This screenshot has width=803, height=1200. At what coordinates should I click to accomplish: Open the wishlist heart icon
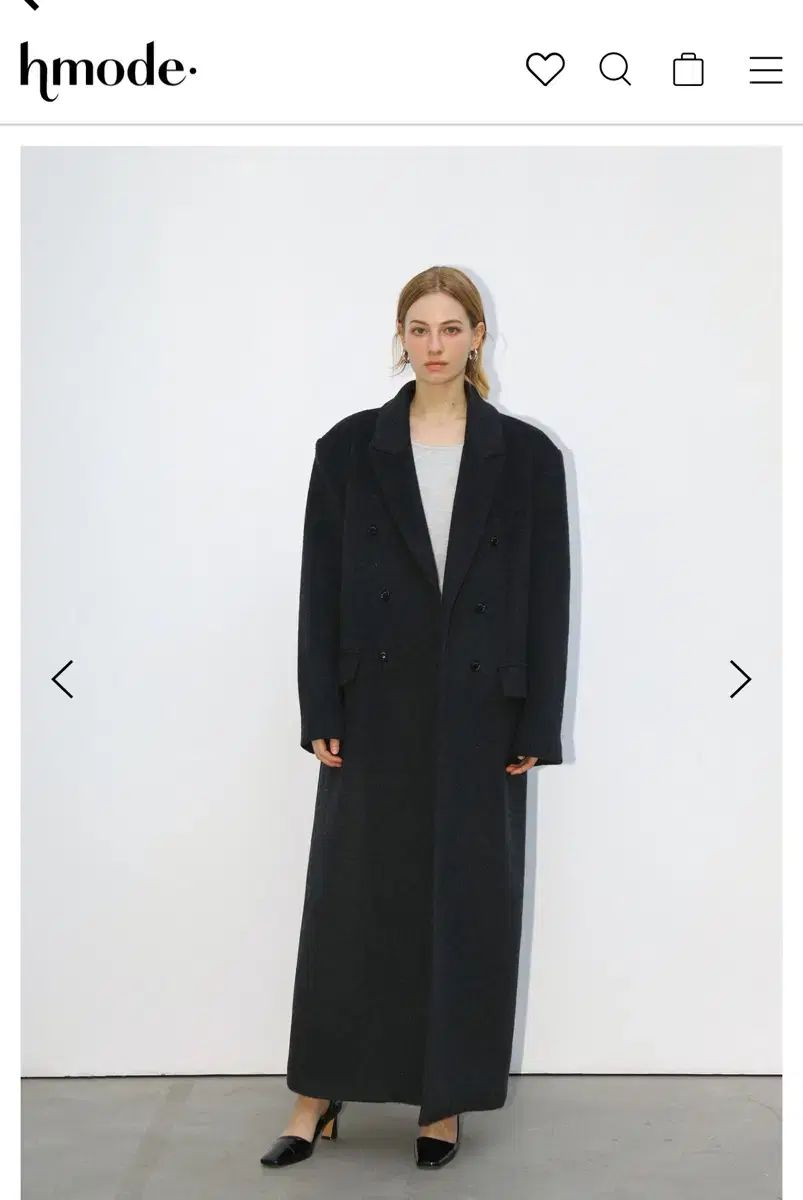click(x=545, y=70)
